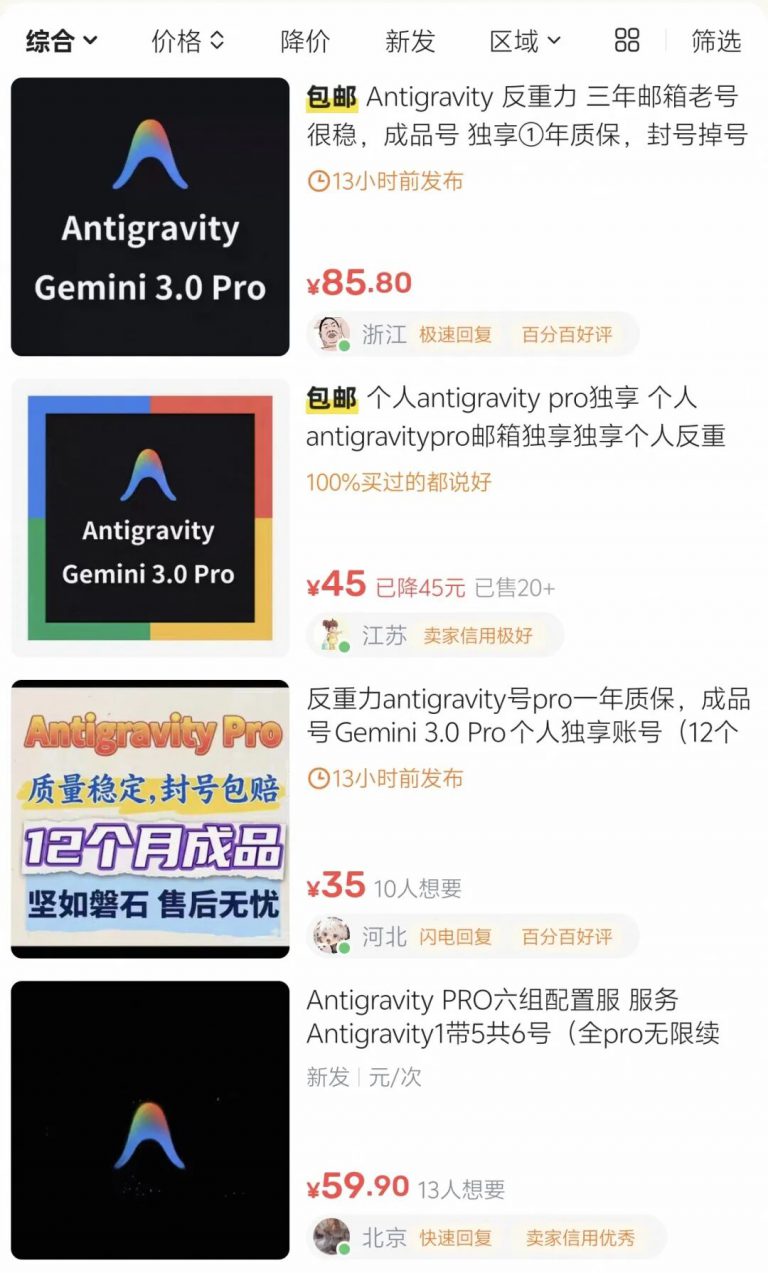Click the Antigravity Pro promotional thumbnail image

pyautogui.click(x=149, y=820)
